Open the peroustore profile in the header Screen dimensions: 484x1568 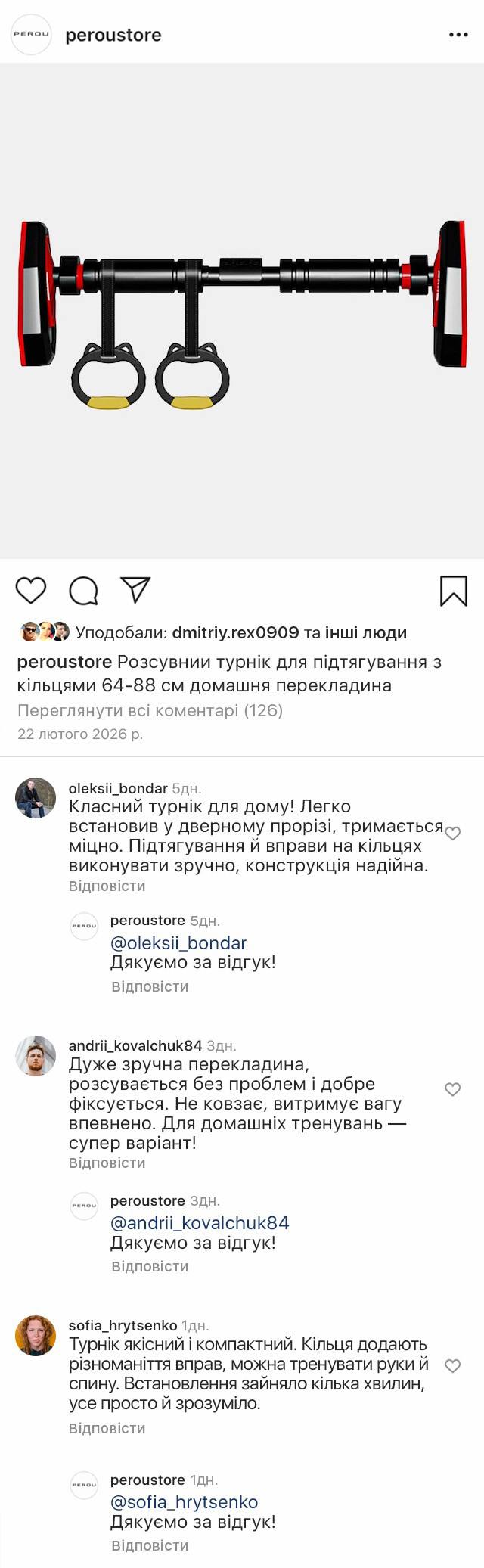pyautogui.click(x=113, y=35)
